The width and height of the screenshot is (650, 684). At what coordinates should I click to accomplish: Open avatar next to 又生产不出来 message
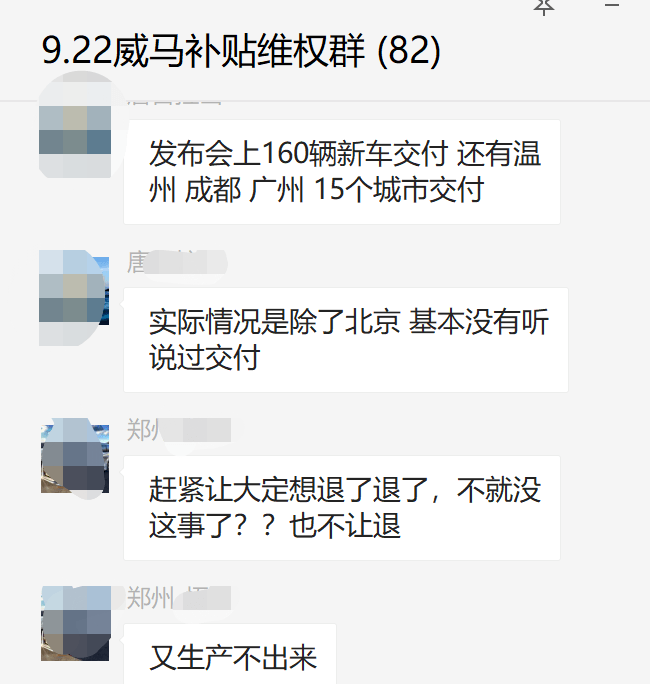coord(75,623)
